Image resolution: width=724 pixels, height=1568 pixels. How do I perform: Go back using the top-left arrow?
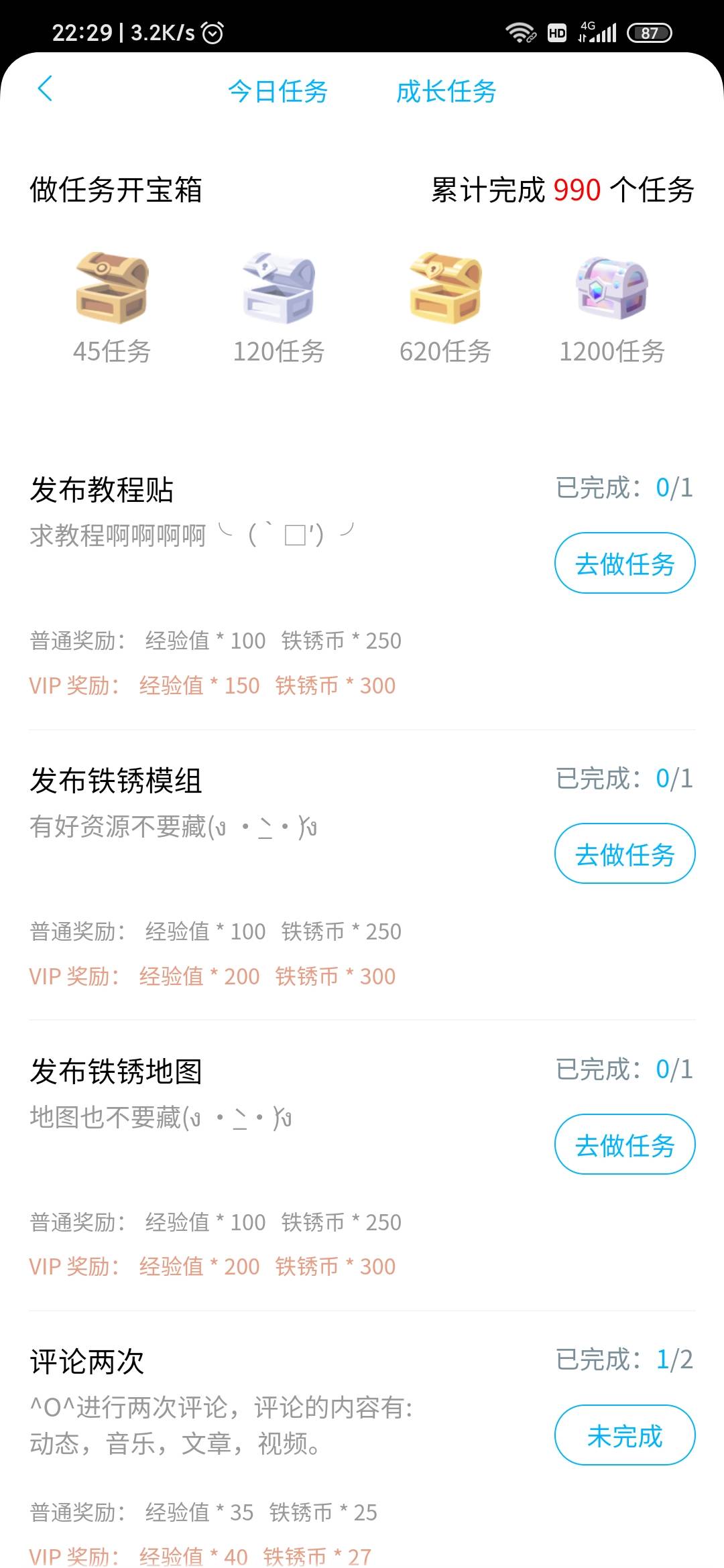pyautogui.click(x=45, y=89)
